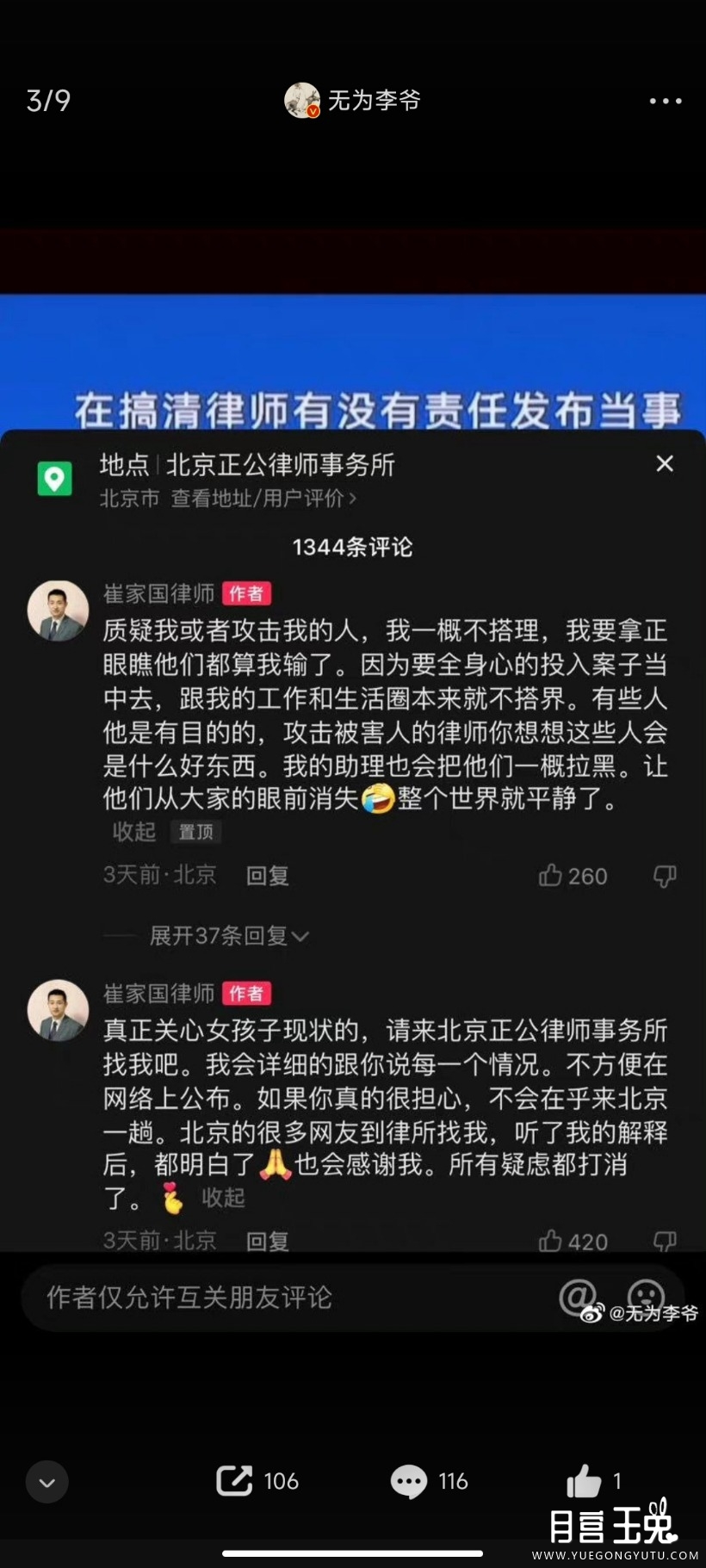Open comments via the bubble icon showing 116

tap(428, 1480)
